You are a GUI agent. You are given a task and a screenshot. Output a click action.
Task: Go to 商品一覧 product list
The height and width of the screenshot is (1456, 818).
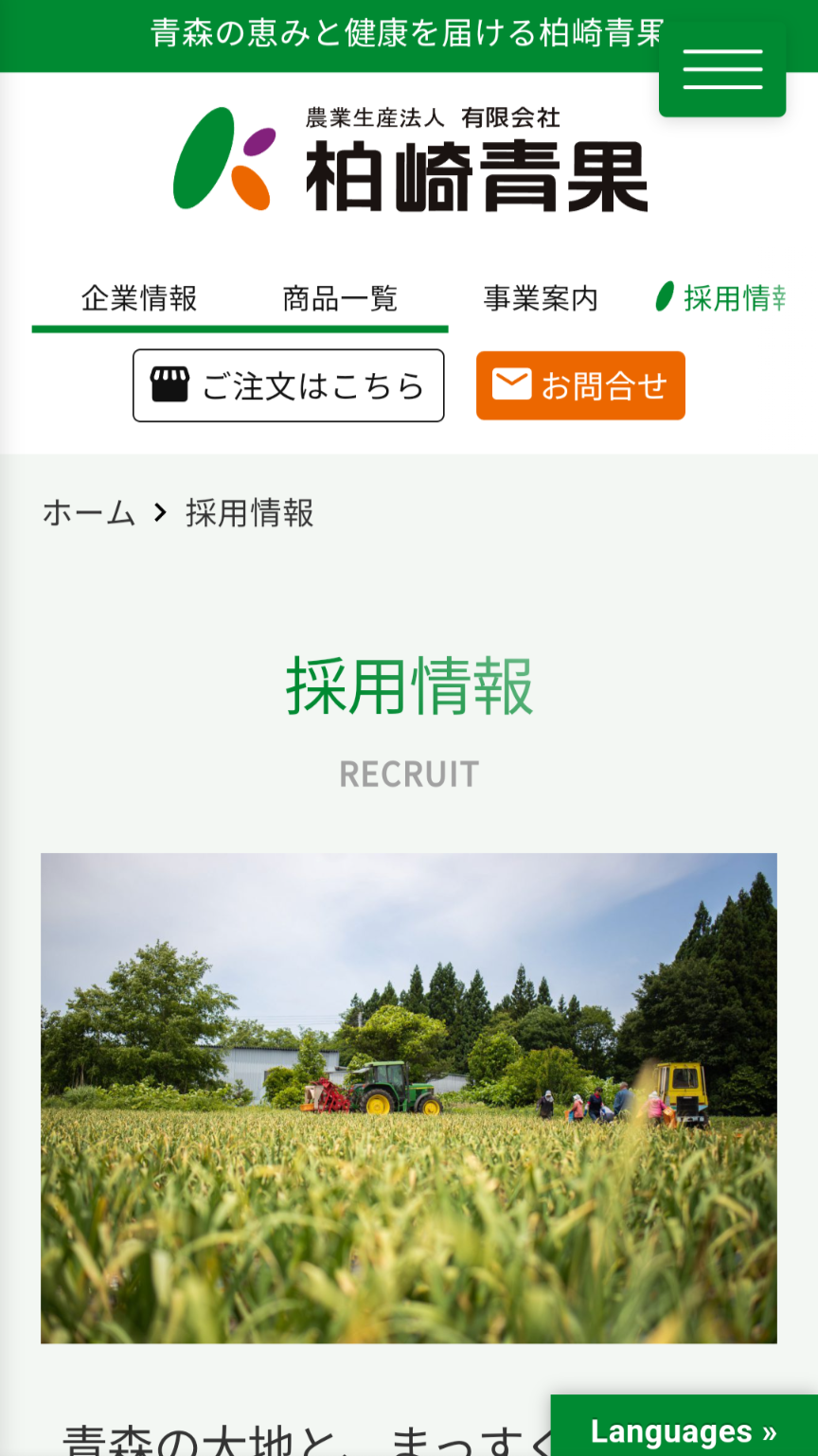pos(340,299)
